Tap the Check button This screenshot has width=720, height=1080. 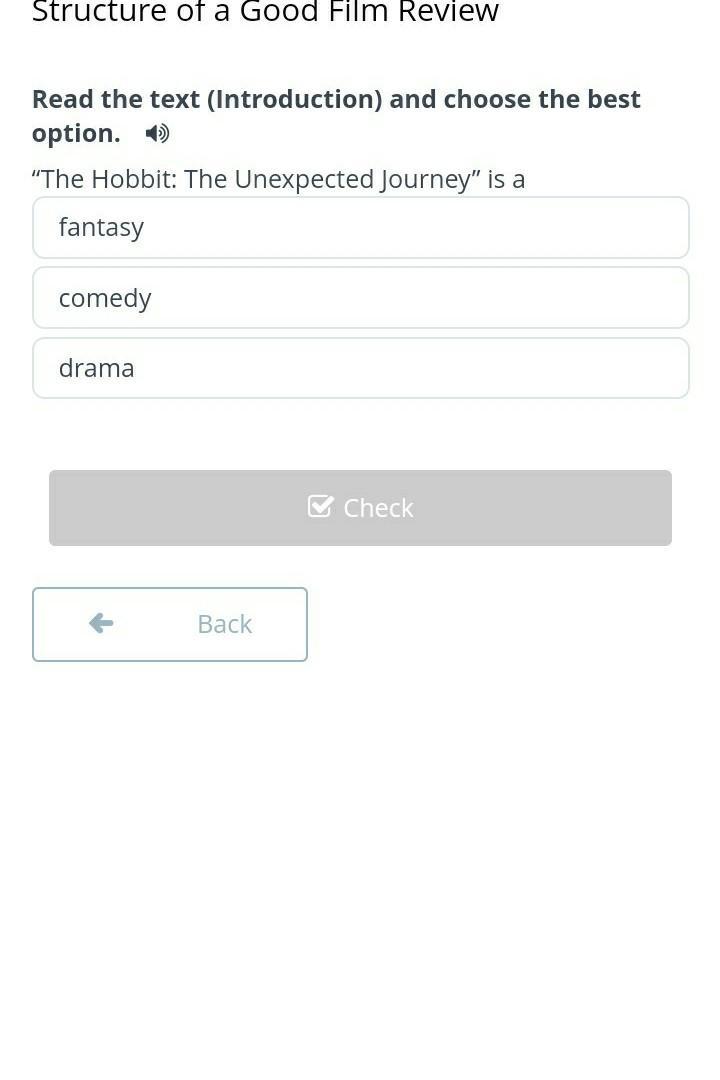point(360,508)
